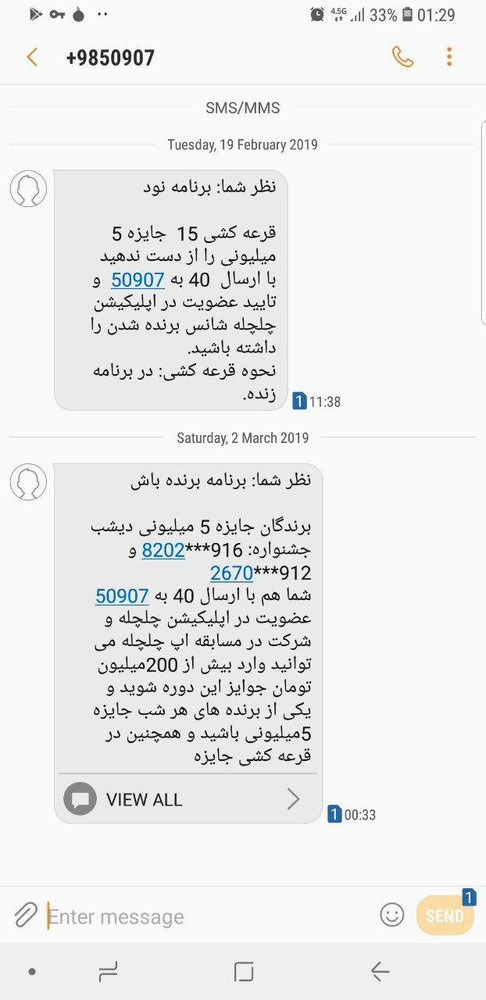Open the attachment paperclip

(x=26, y=916)
